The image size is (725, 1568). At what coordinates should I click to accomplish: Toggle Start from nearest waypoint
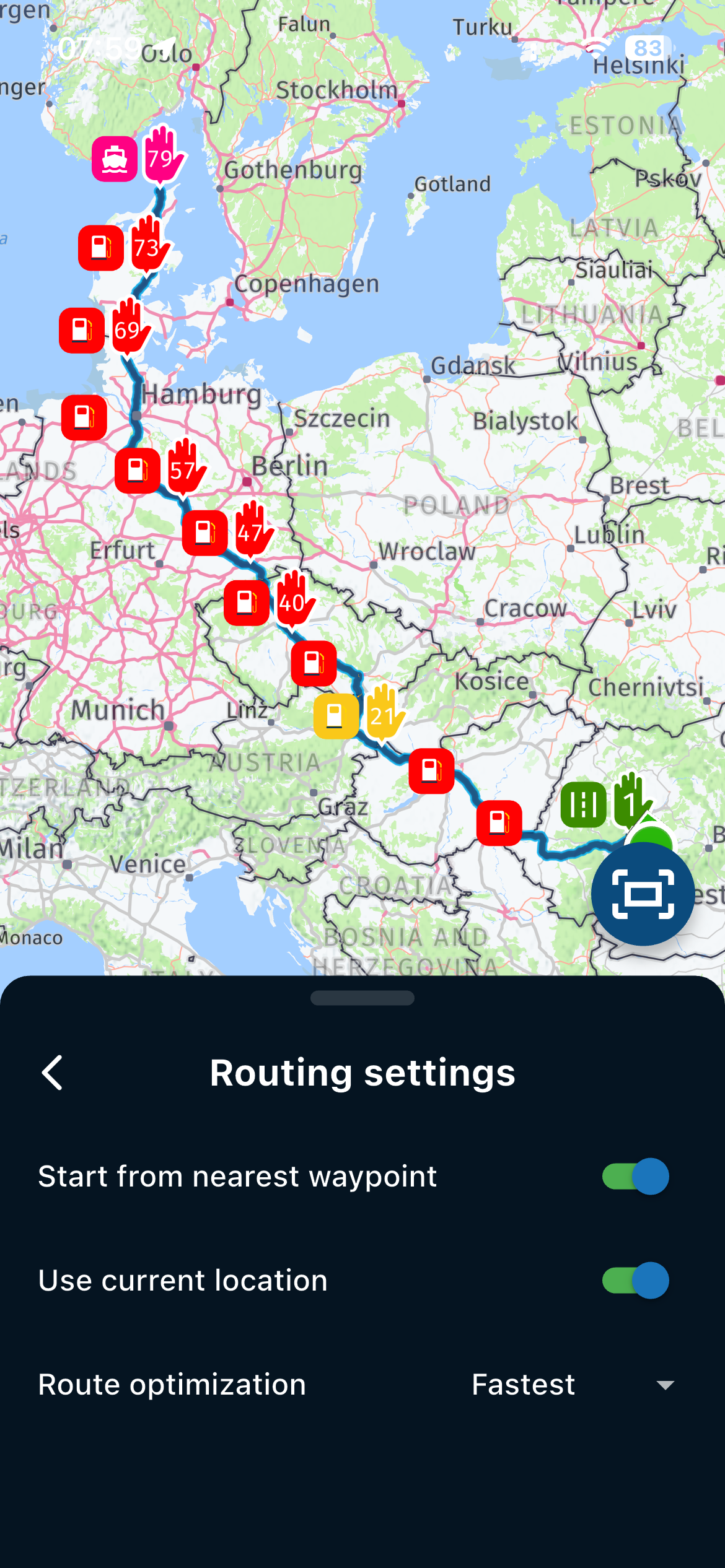coord(635,1176)
